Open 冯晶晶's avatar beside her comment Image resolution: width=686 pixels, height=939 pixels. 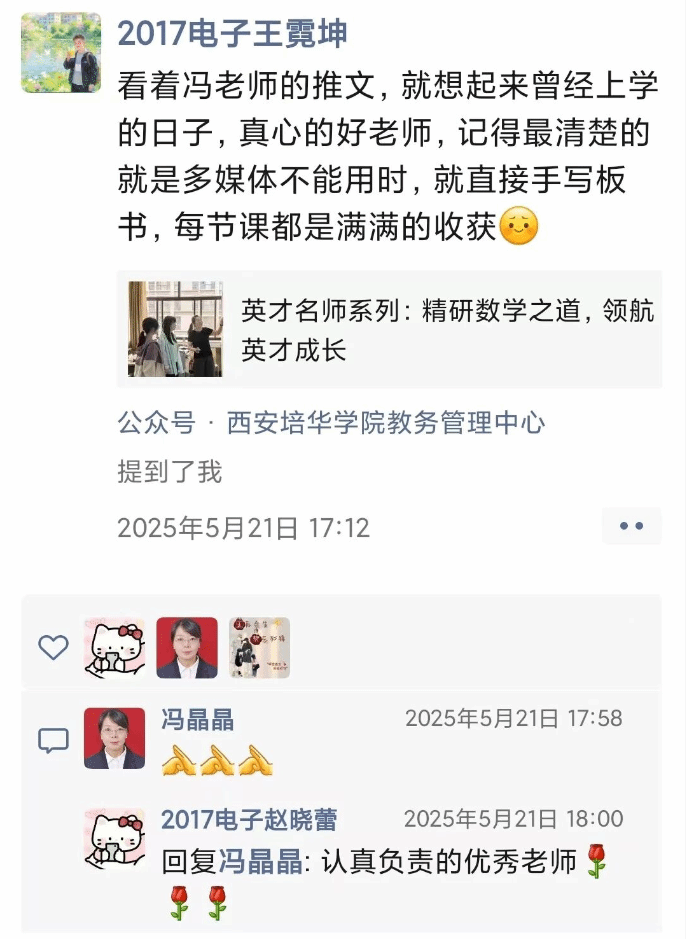114,738
